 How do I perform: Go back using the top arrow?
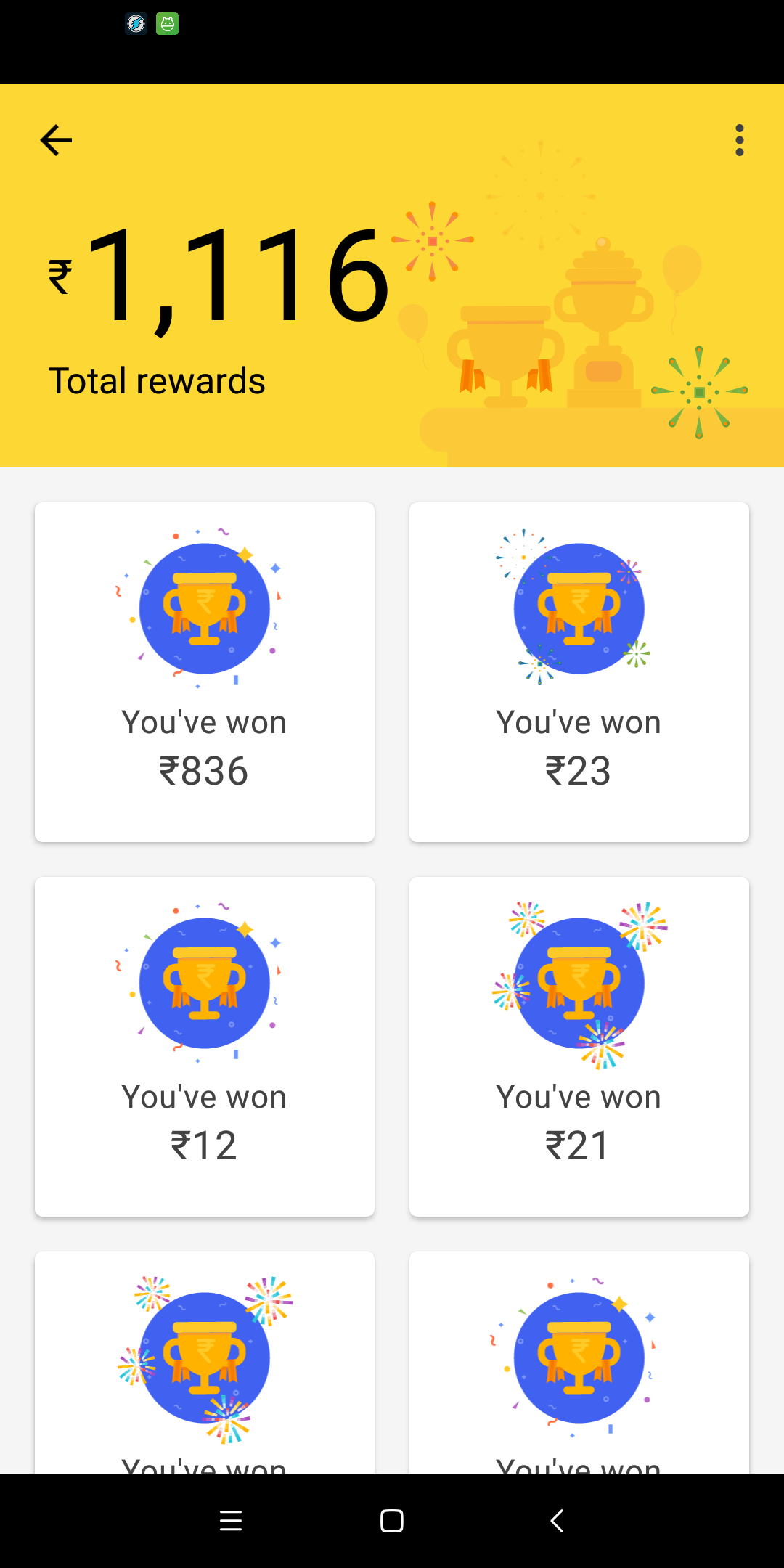pyautogui.click(x=56, y=140)
